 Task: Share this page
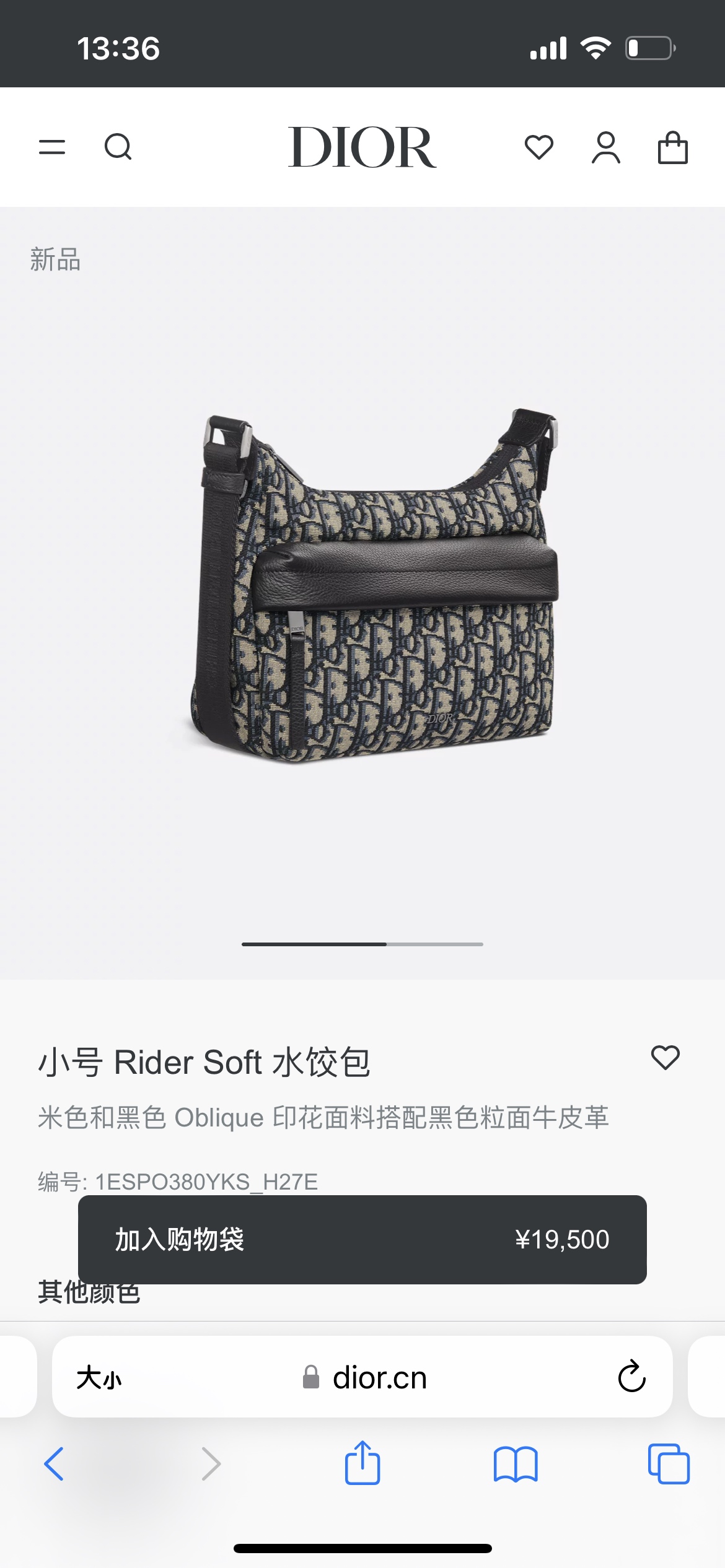362,1463
